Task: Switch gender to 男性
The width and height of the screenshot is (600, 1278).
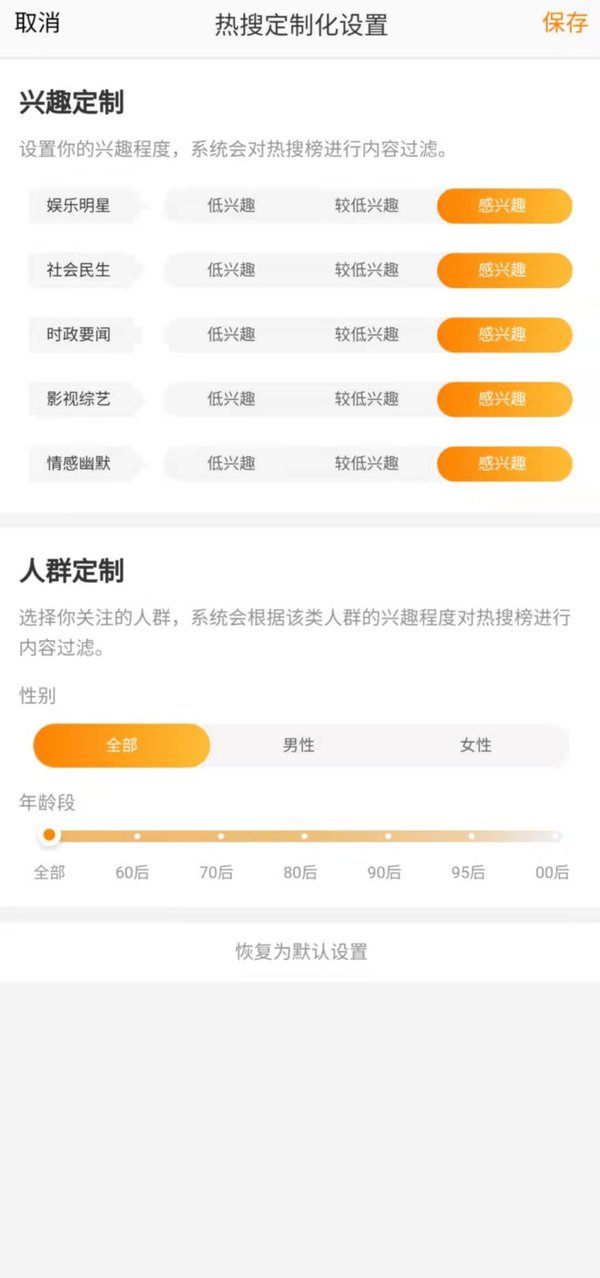Action: click(x=298, y=745)
